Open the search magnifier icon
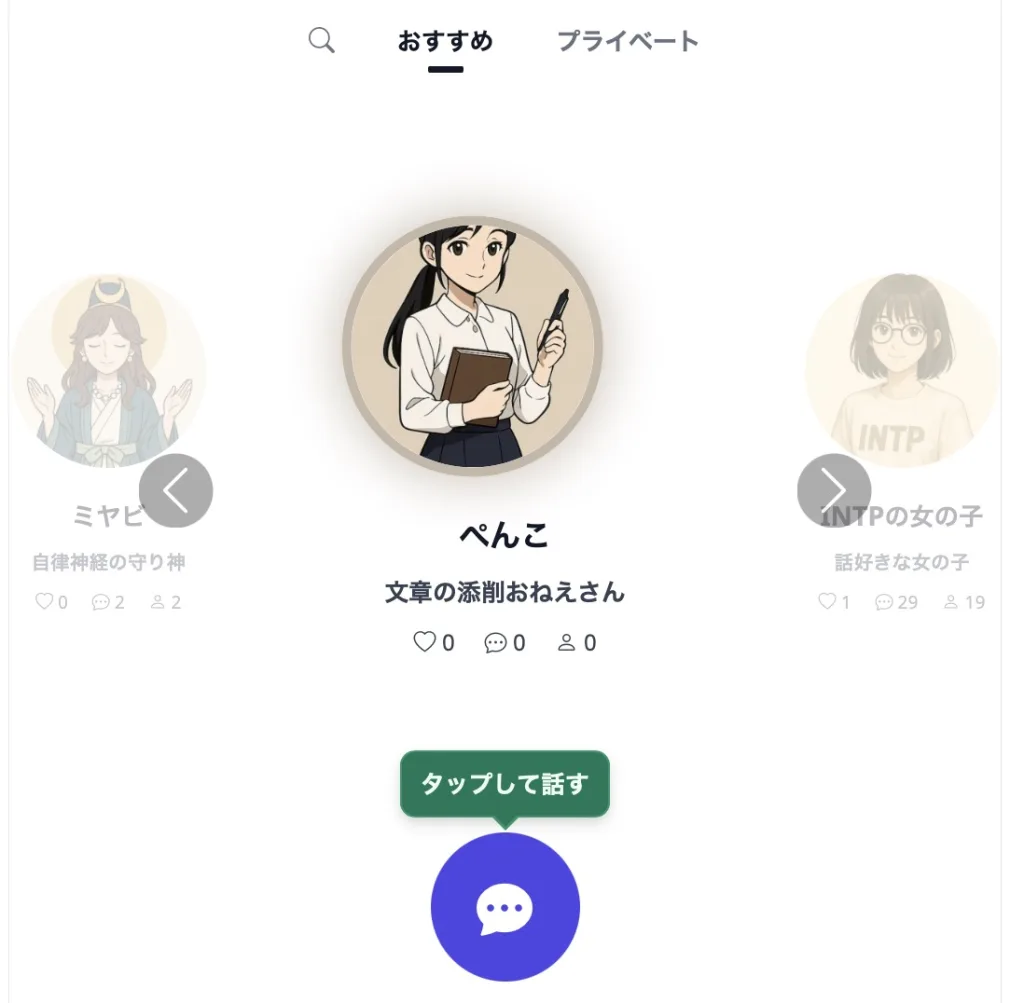Screen dimensions: 1024x1003 pos(321,41)
